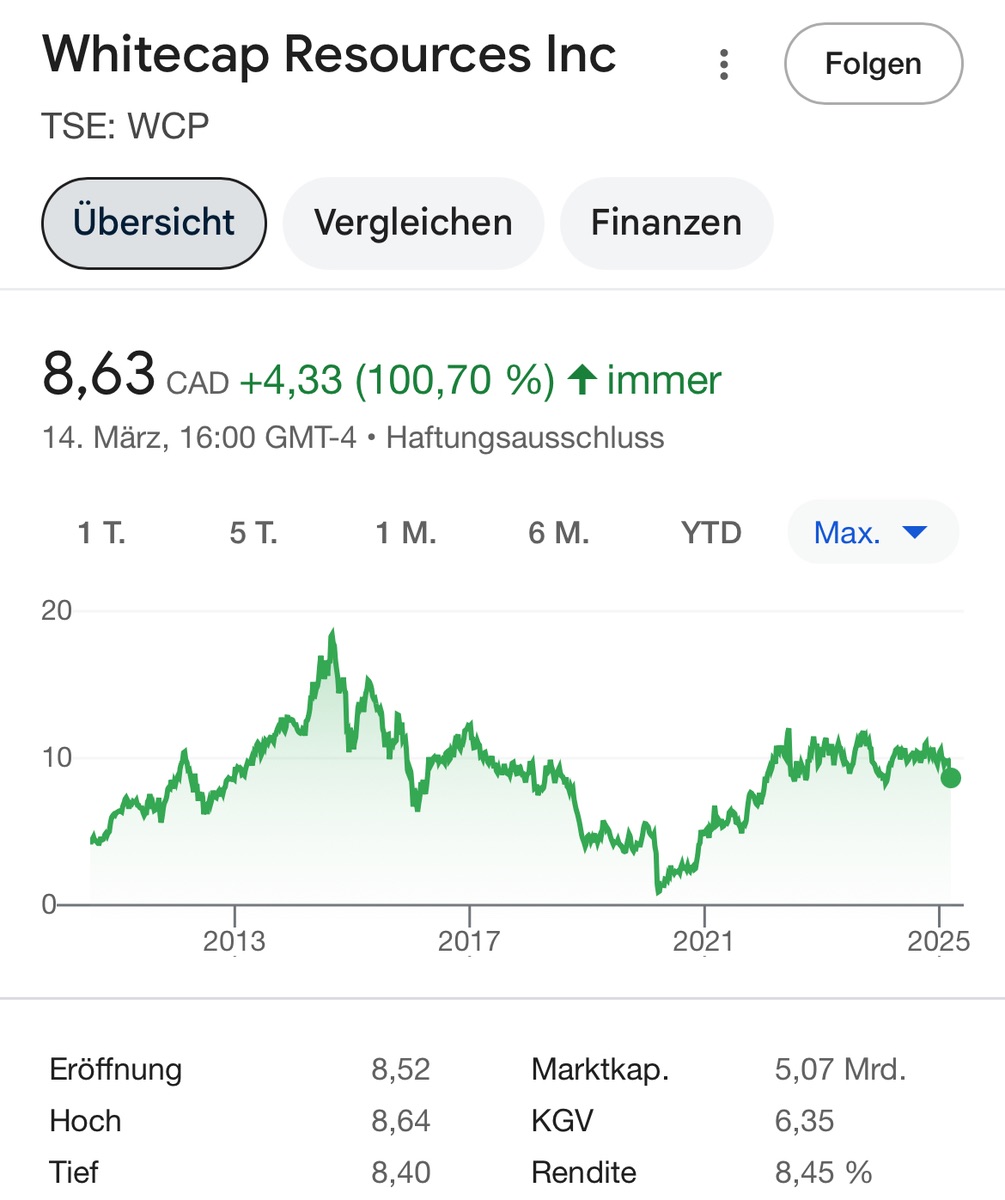Open the three-dot overflow menu
Screen dimensions: 1005x1200
[x=724, y=66]
